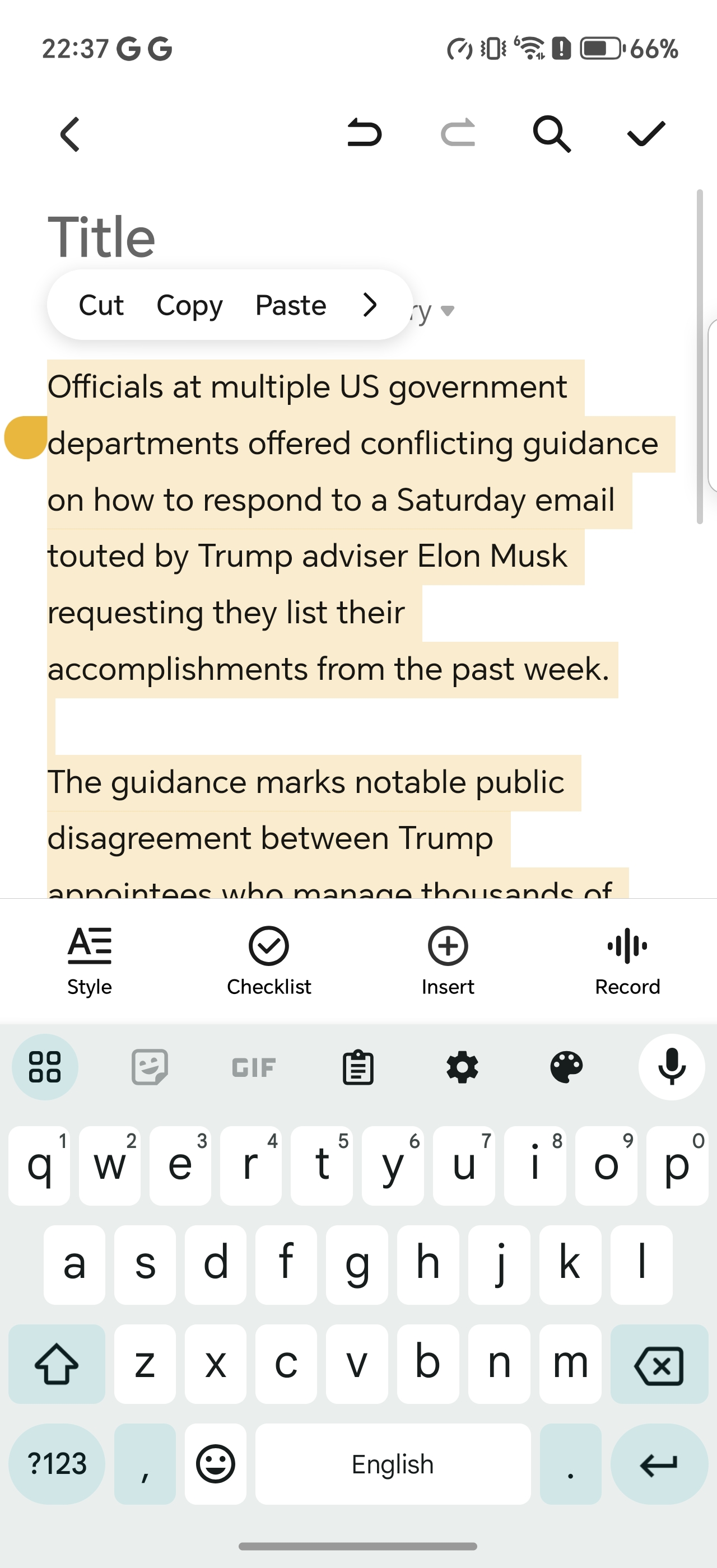The image size is (717, 1568).
Task: Open the keyboard theme palette
Action: 567,1067
